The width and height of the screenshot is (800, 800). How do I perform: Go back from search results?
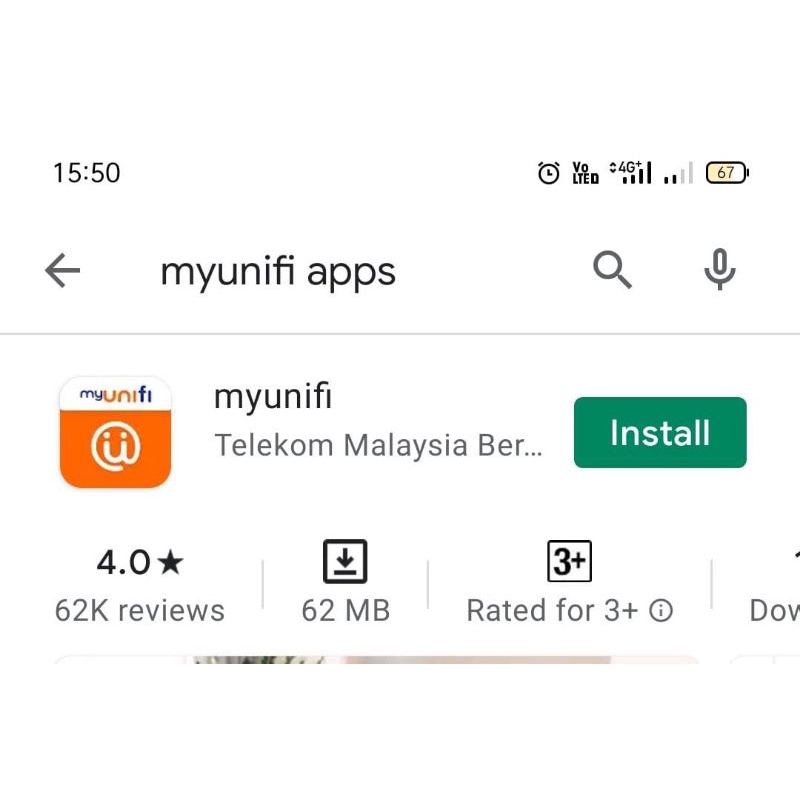click(63, 270)
